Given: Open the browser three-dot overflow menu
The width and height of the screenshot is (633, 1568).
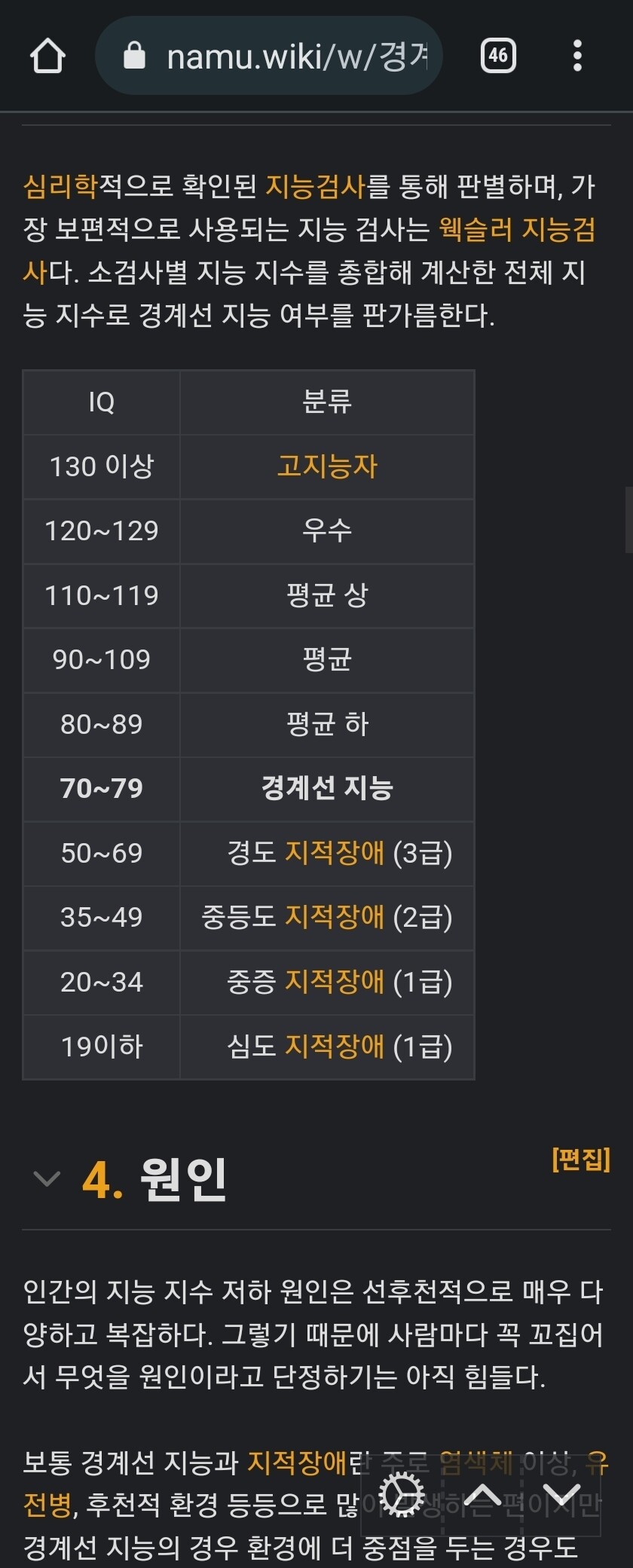Looking at the screenshot, I should point(577,55).
